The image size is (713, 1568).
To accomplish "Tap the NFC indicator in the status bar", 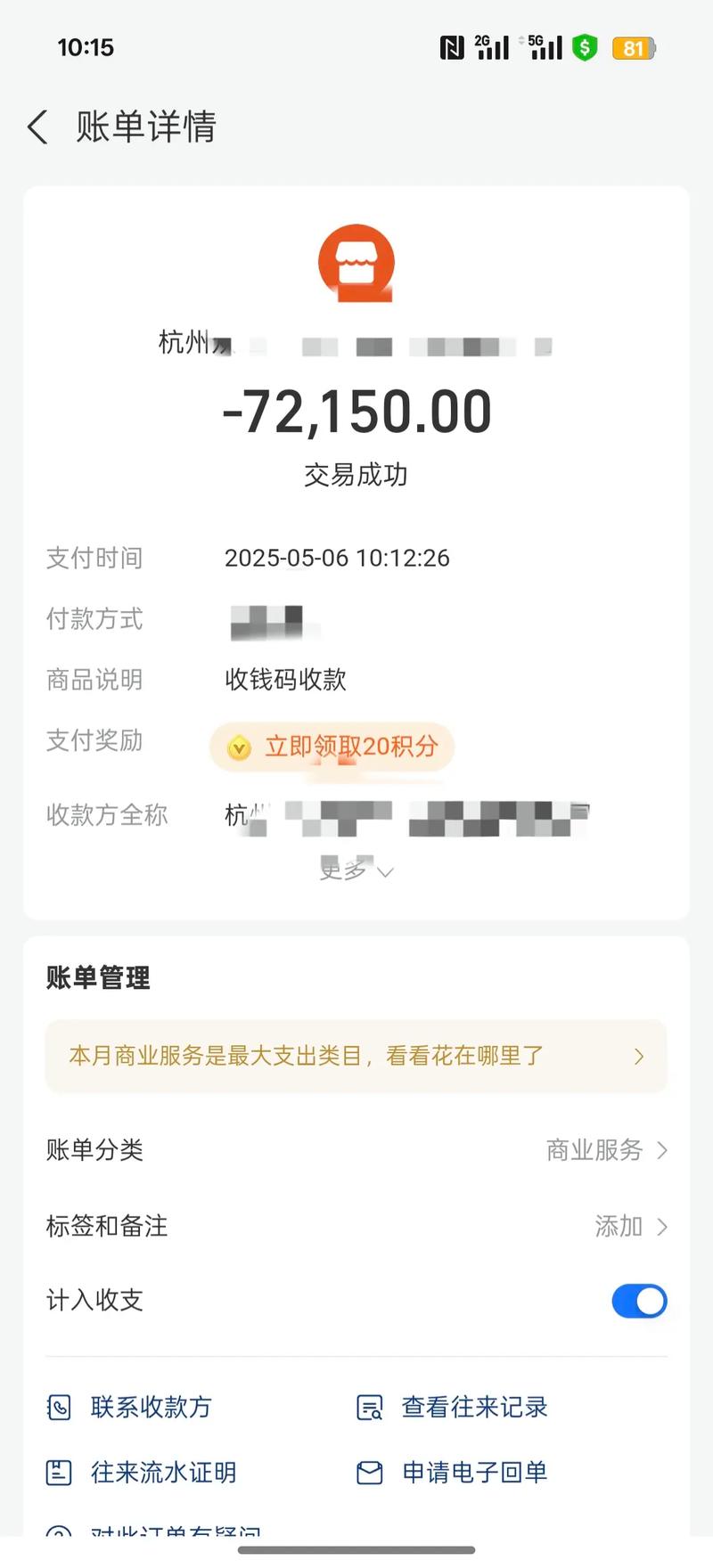I will (453, 47).
